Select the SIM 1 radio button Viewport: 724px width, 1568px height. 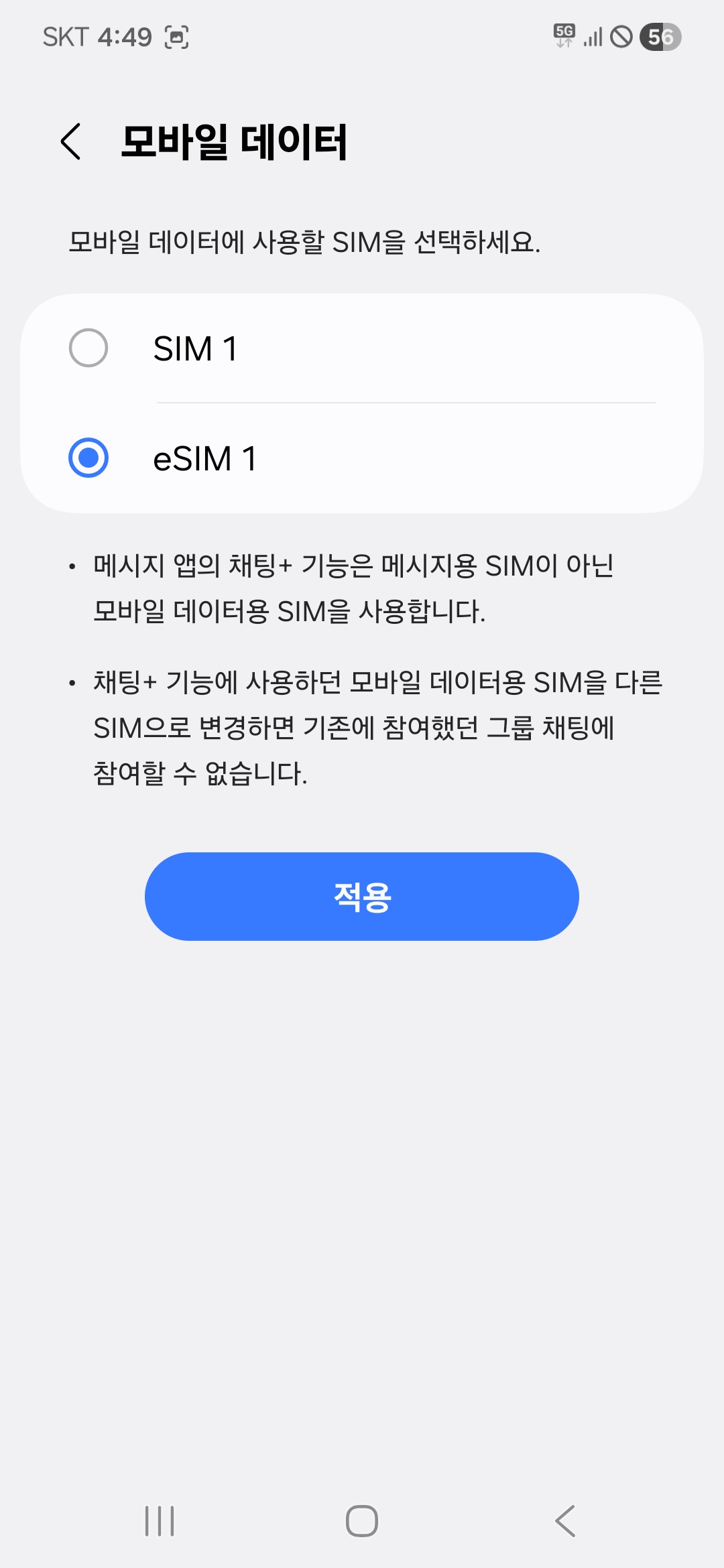88,348
